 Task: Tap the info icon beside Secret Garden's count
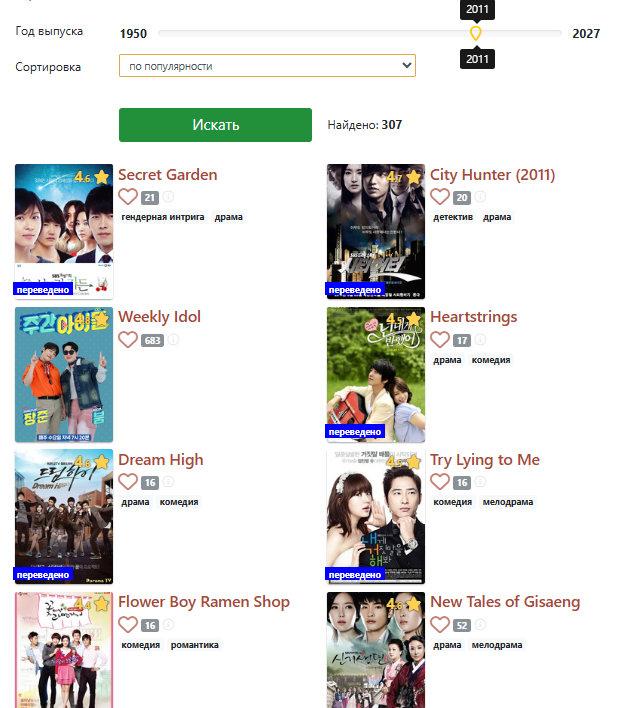(169, 198)
